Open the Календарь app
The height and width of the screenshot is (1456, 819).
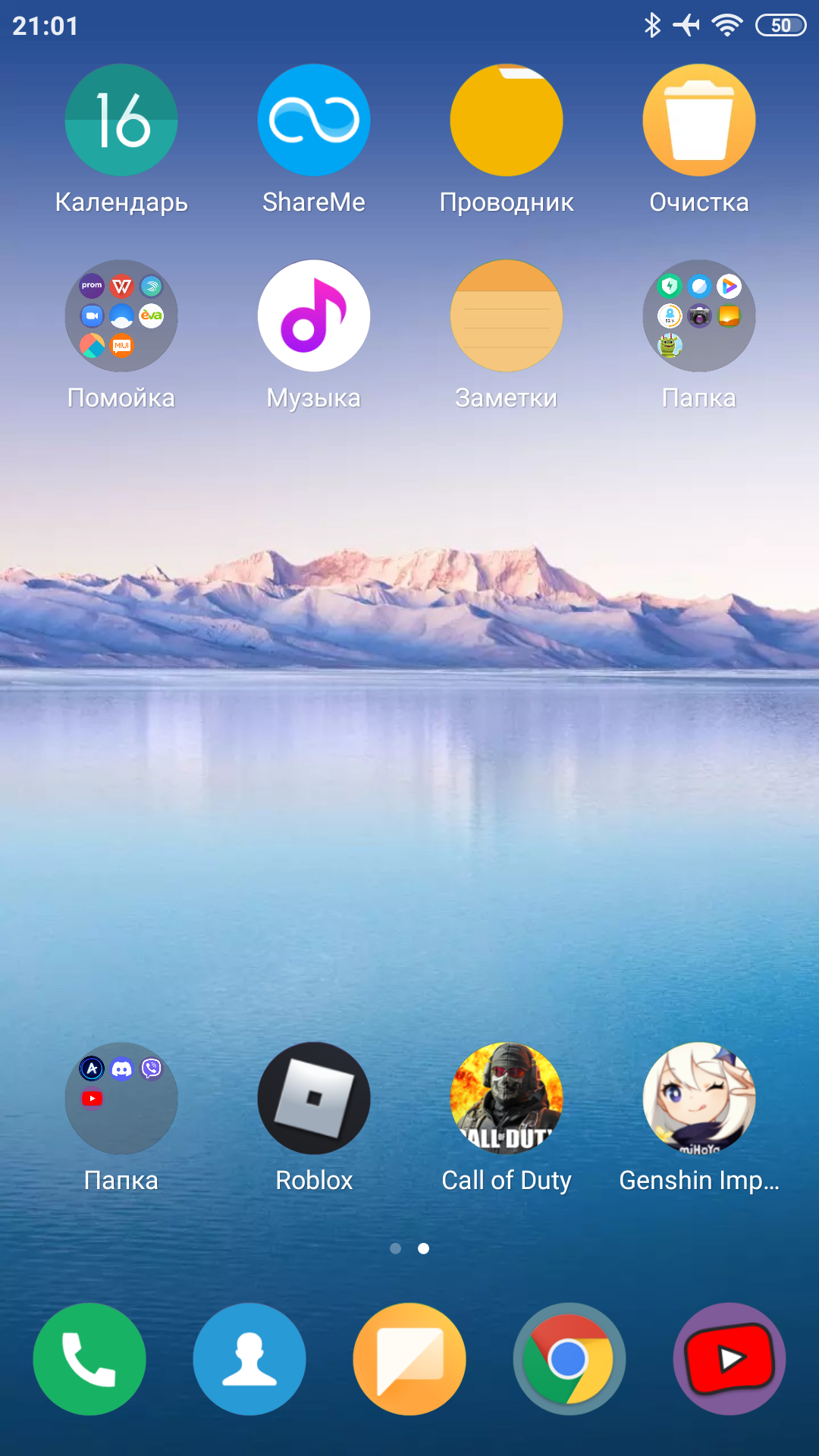coord(121,121)
